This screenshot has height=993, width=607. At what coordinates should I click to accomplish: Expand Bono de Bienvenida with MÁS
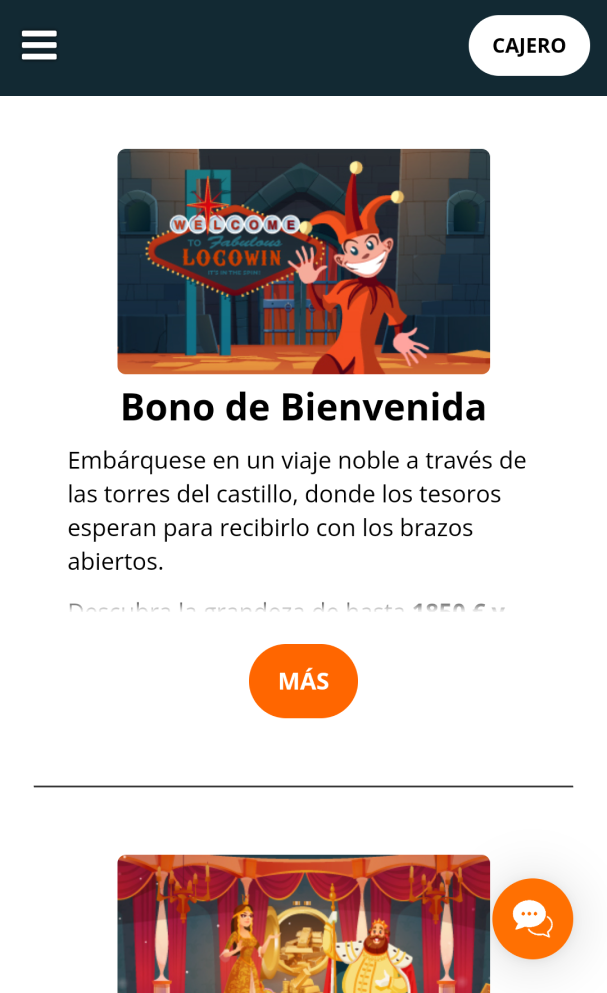(x=303, y=681)
